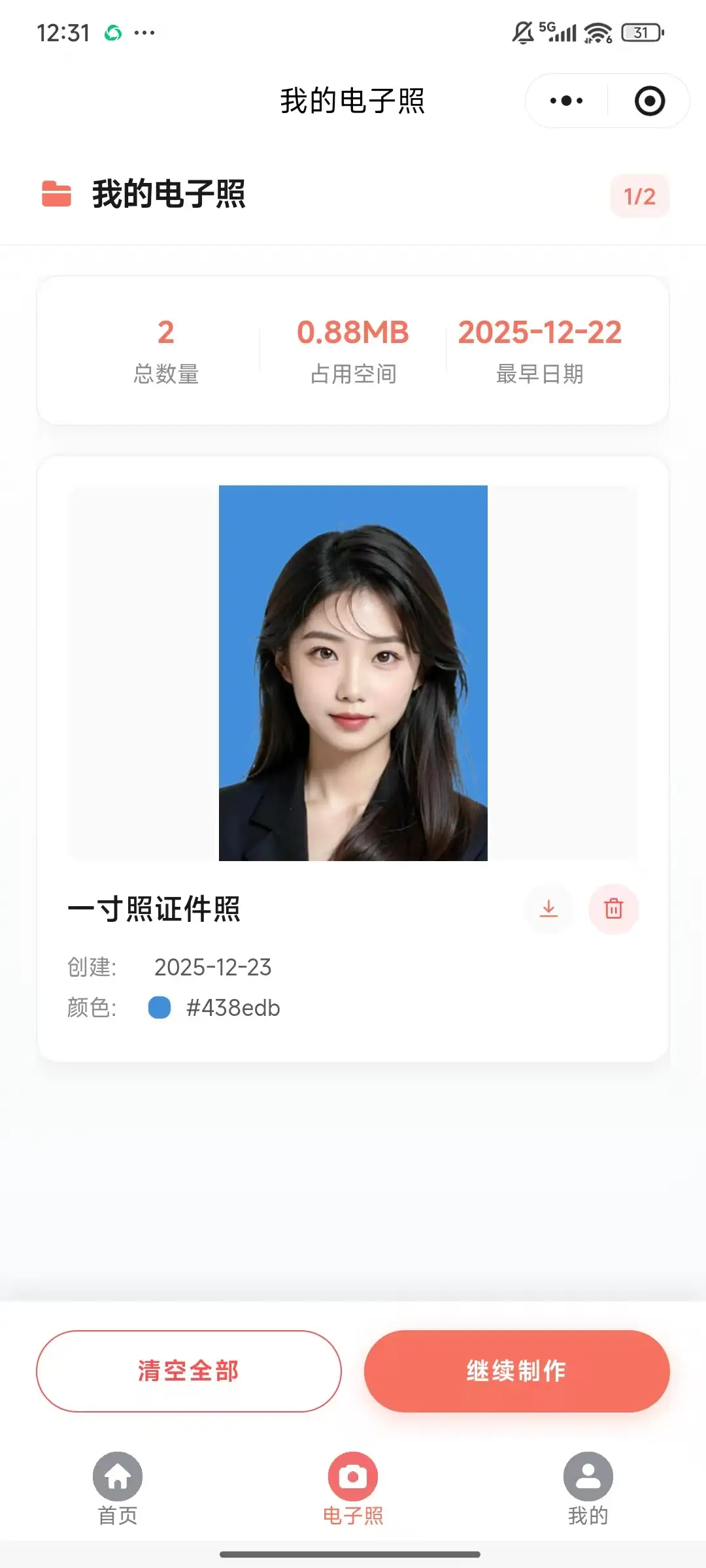706x1568 pixels.
Task: Delete the 一寸照证件照 photo
Action: (613, 908)
